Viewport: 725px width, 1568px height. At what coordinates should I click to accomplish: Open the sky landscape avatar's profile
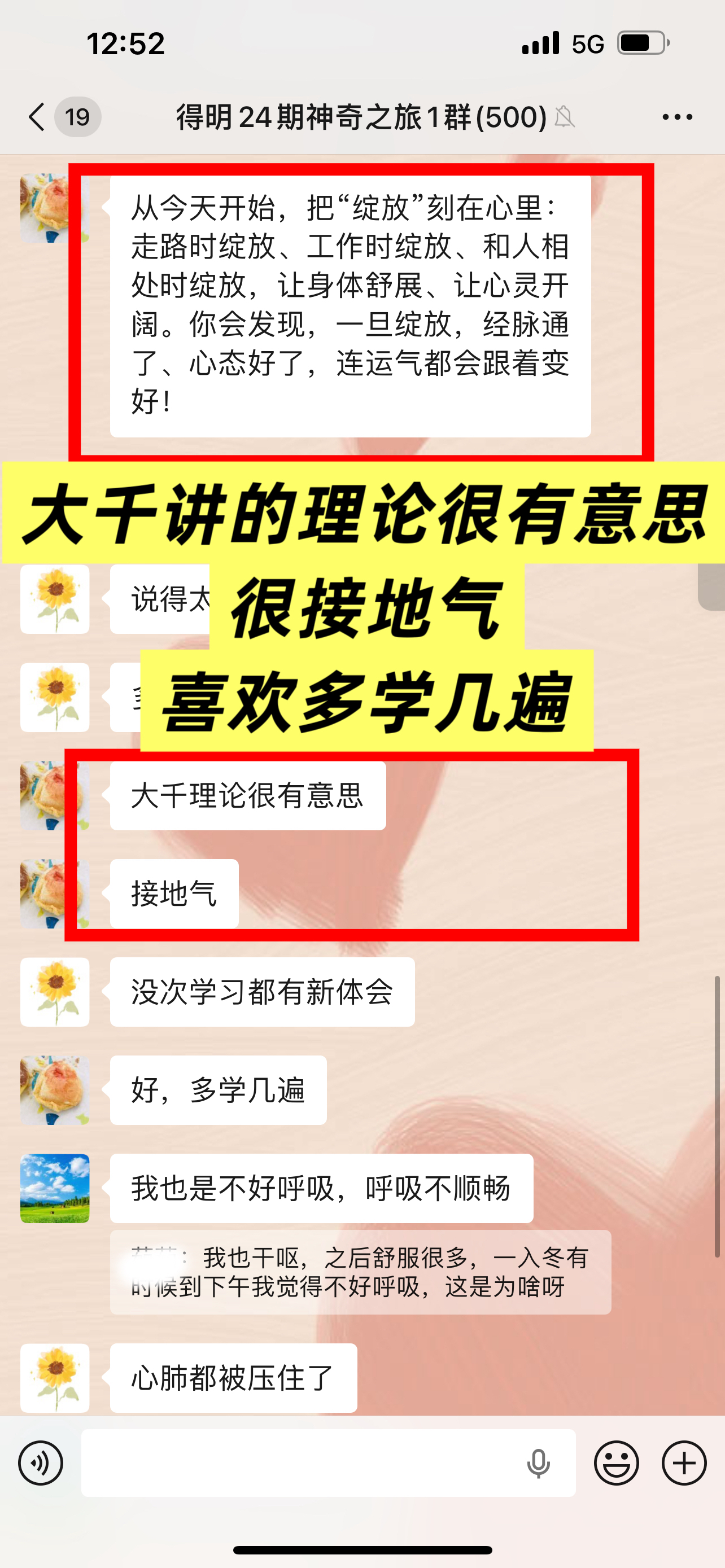click(x=55, y=1188)
